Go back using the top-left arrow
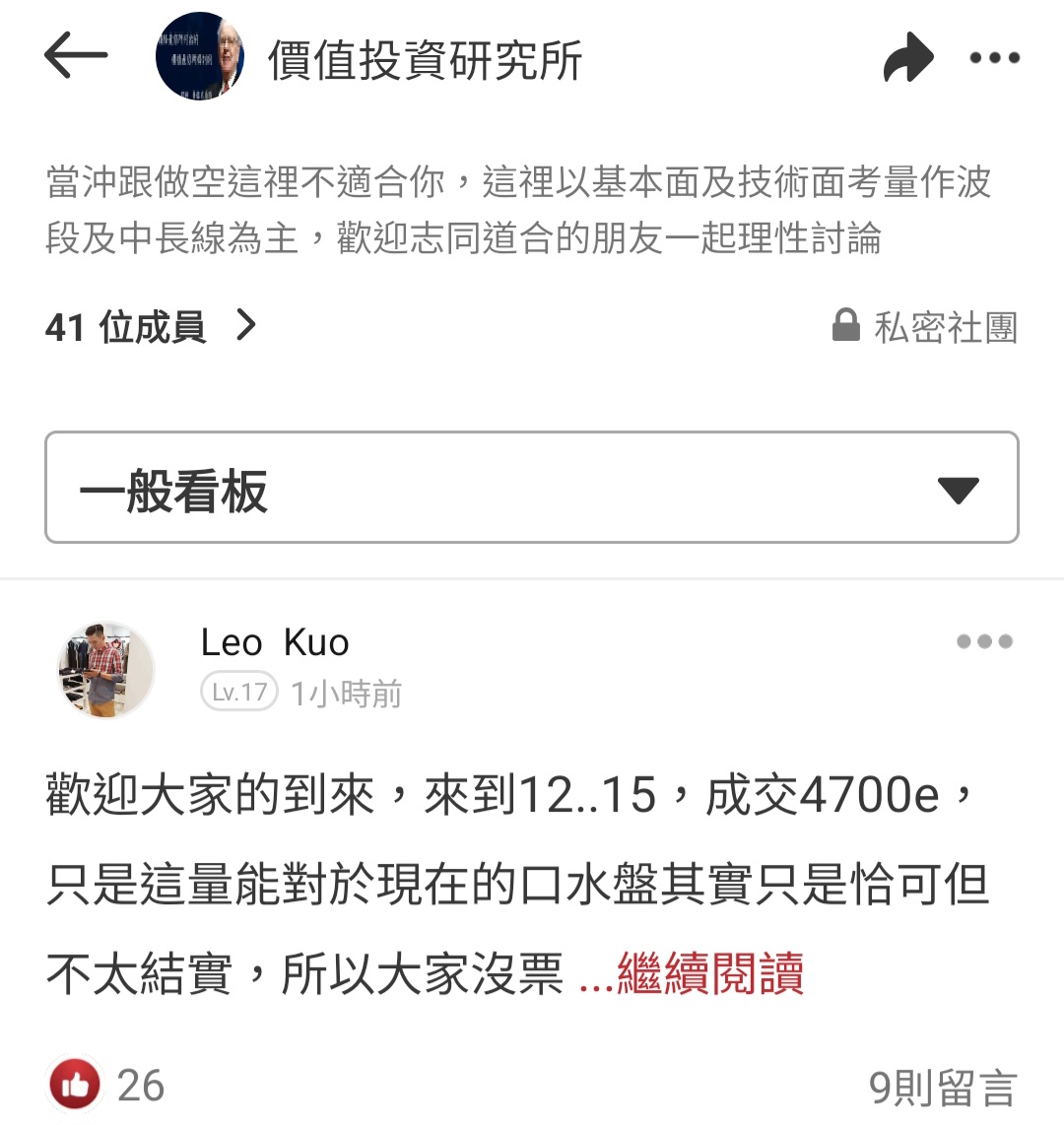Screen dimensions: 1064x1125 (76, 56)
